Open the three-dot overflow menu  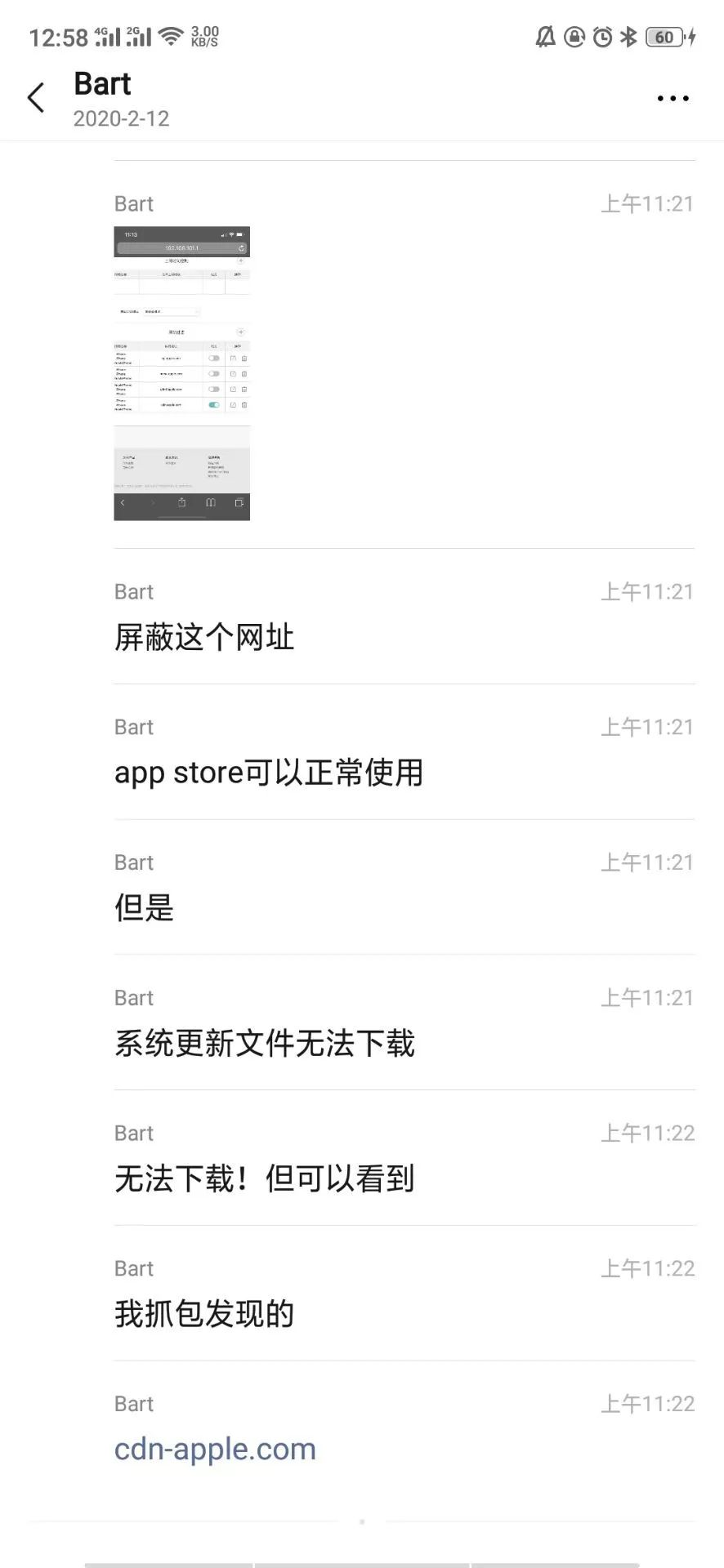pyautogui.click(x=673, y=99)
